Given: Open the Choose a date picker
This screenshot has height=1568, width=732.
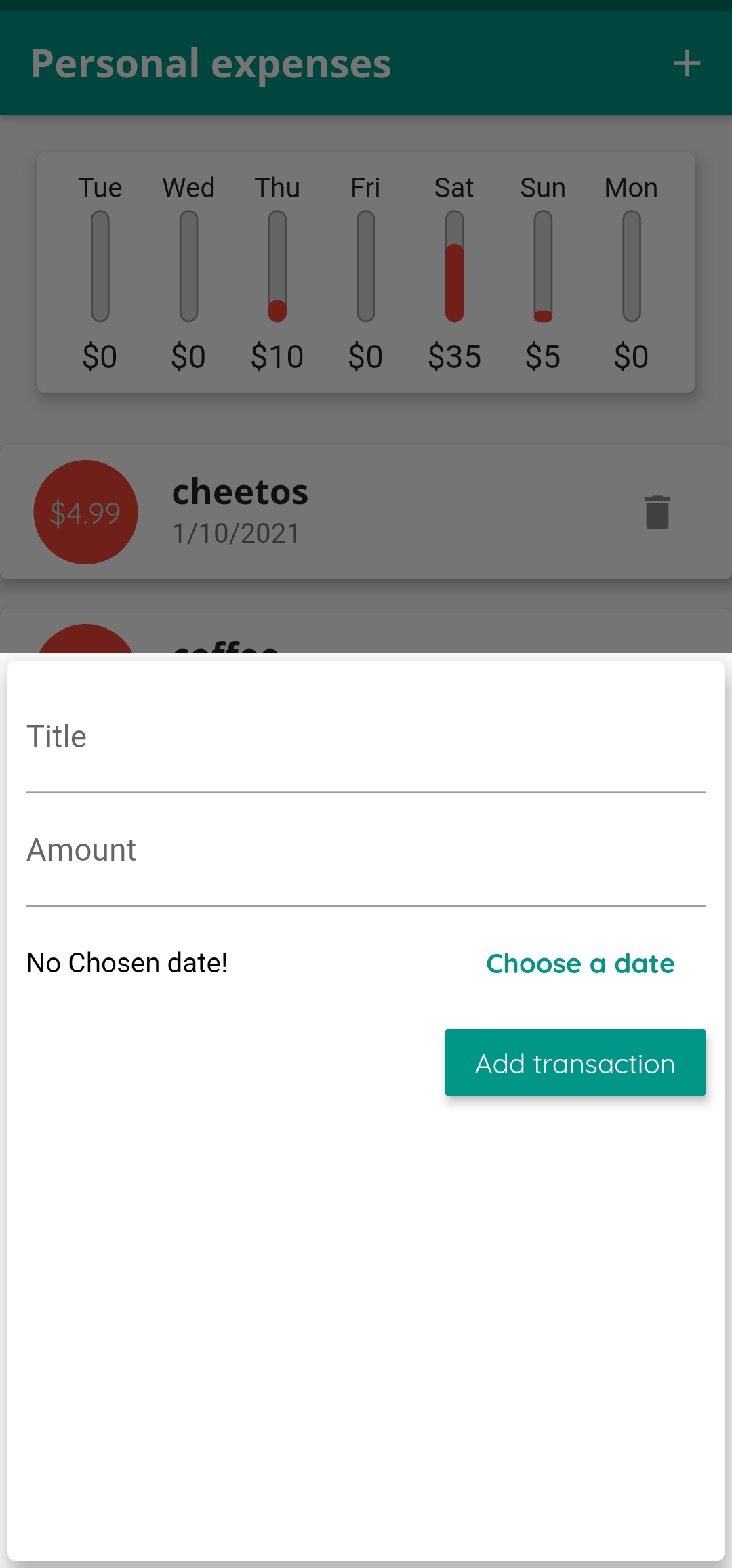Looking at the screenshot, I should pos(580,963).
